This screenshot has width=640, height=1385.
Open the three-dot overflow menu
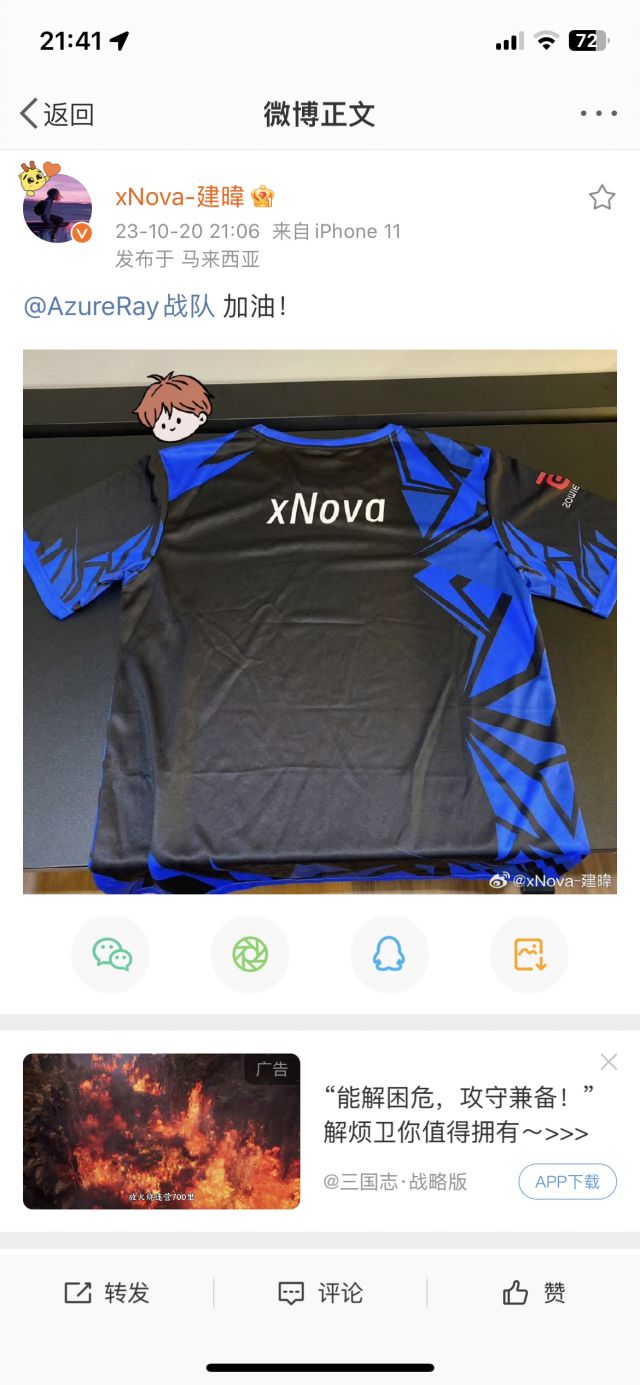pyautogui.click(x=598, y=114)
